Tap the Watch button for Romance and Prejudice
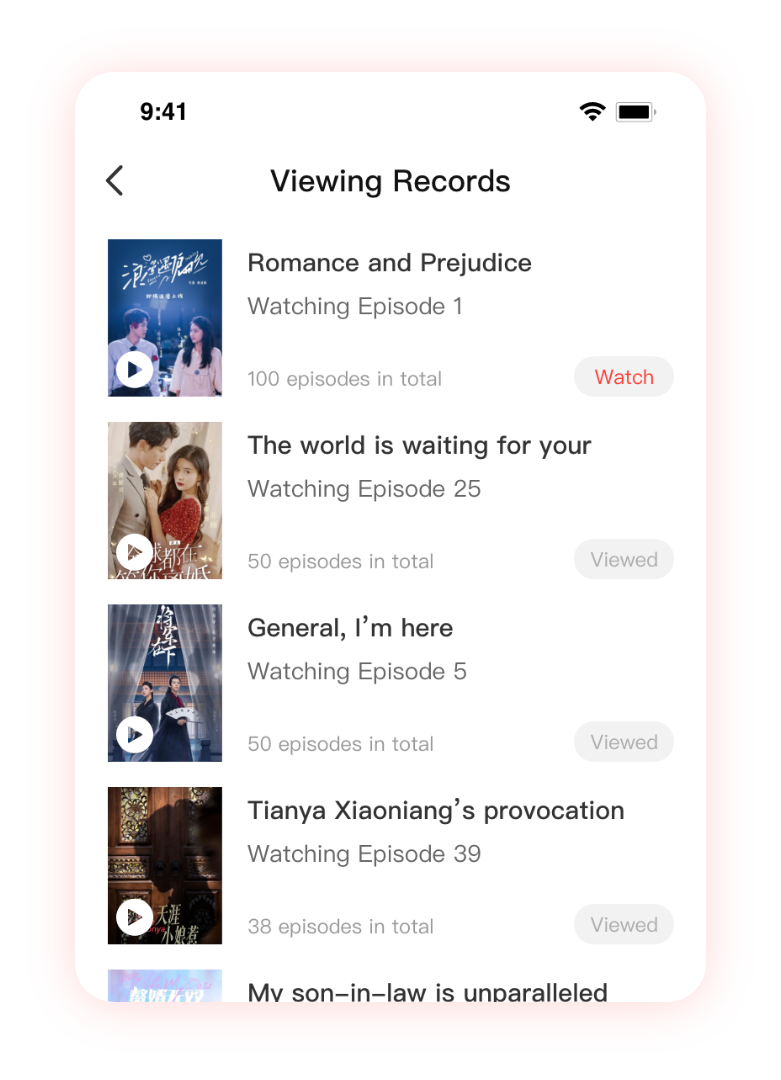 click(x=623, y=377)
